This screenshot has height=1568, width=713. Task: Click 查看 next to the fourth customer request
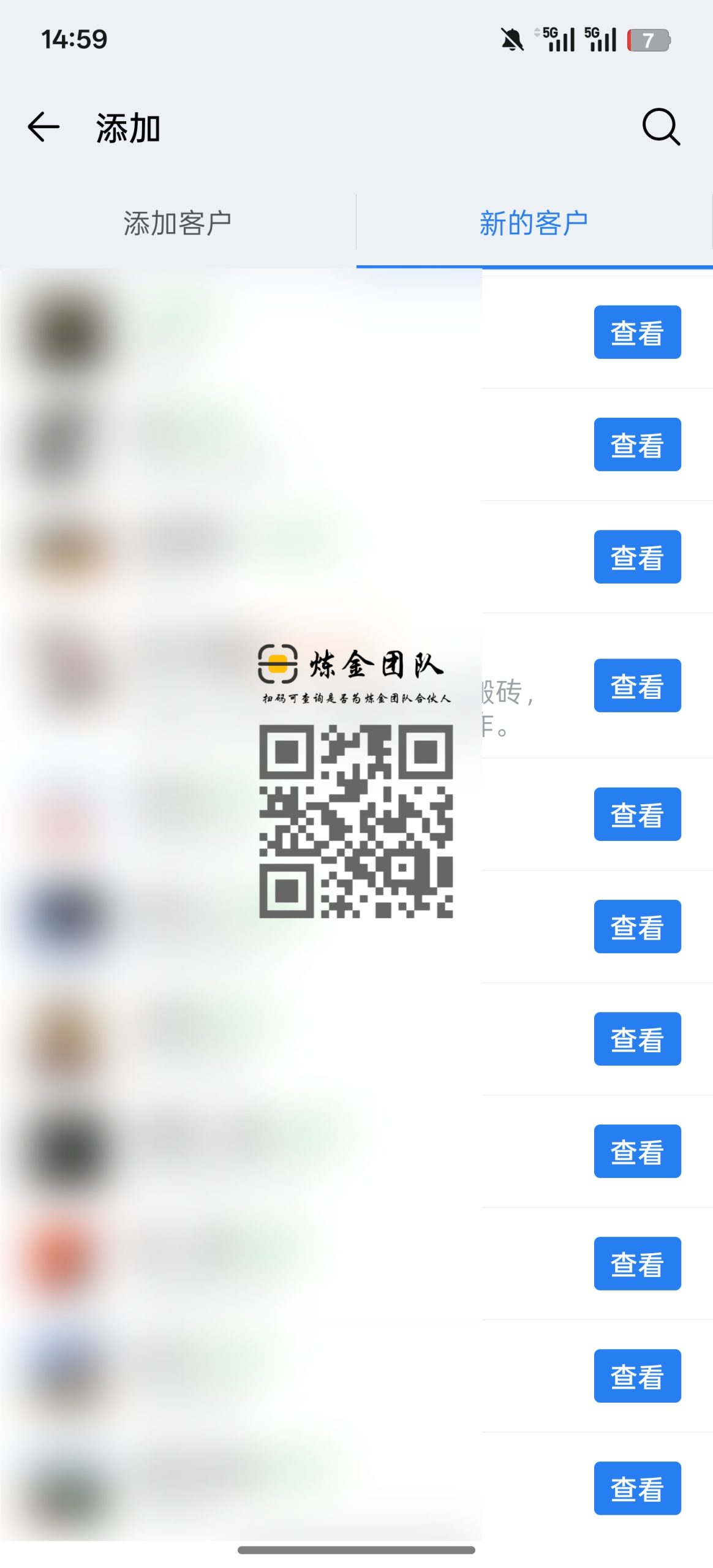coord(637,685)
